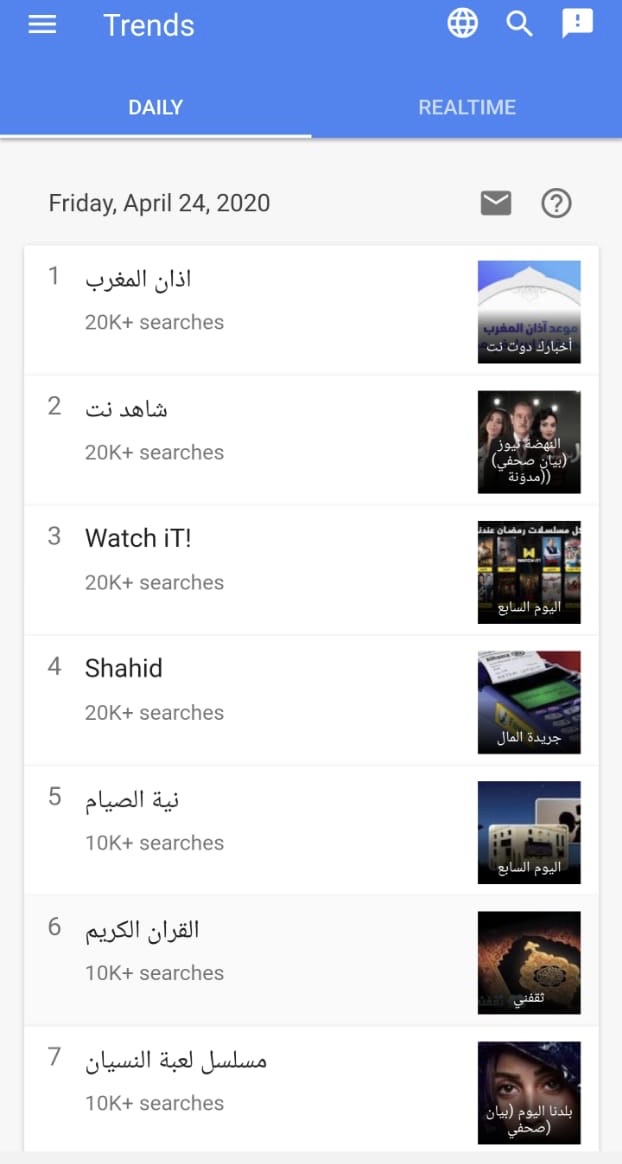The height and width of the screenshot is (1164, 622).
Task: Open the help question mark icon
Action: [x=556, y=203]
